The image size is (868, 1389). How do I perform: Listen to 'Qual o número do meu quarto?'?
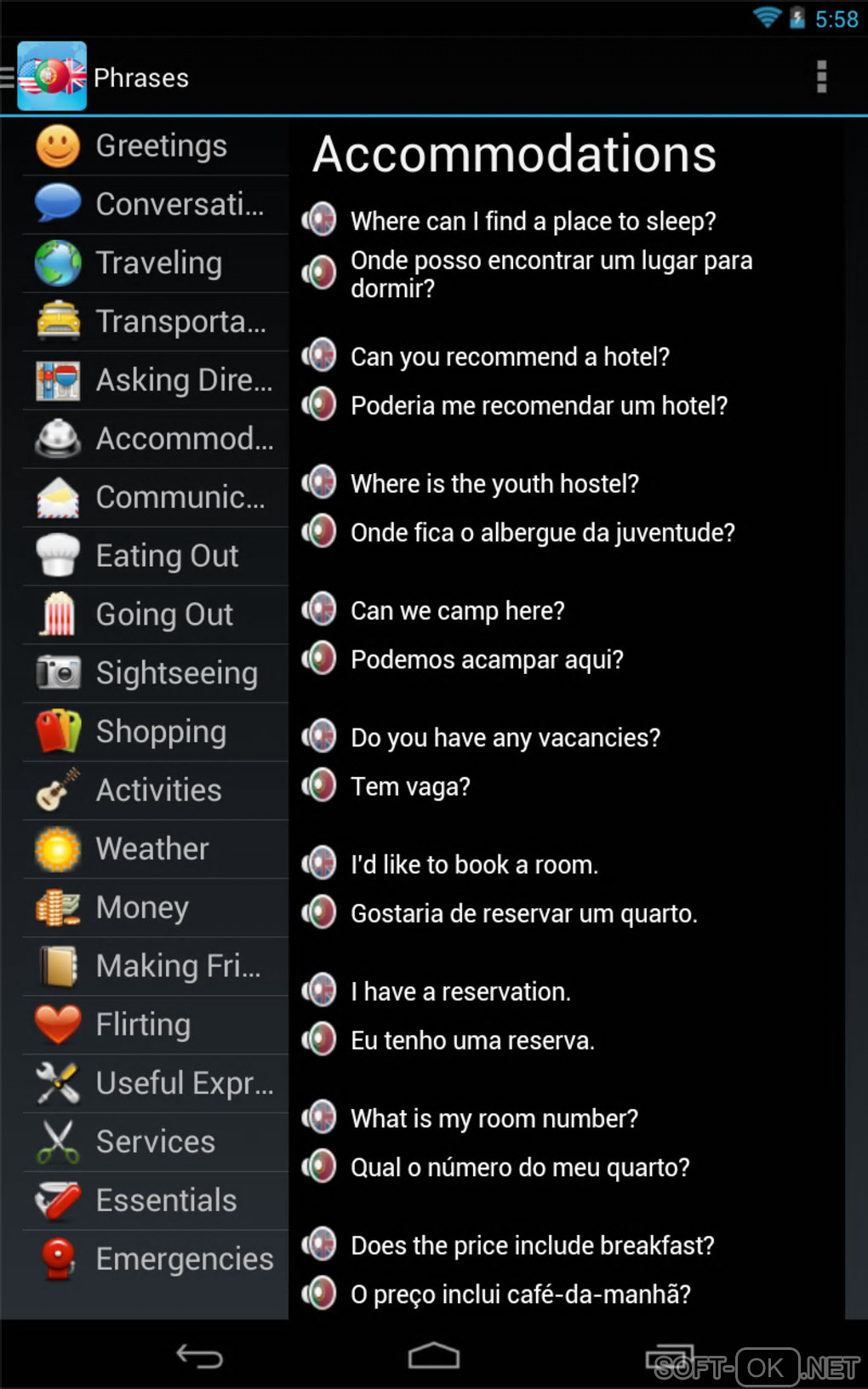coord(320,1166)
